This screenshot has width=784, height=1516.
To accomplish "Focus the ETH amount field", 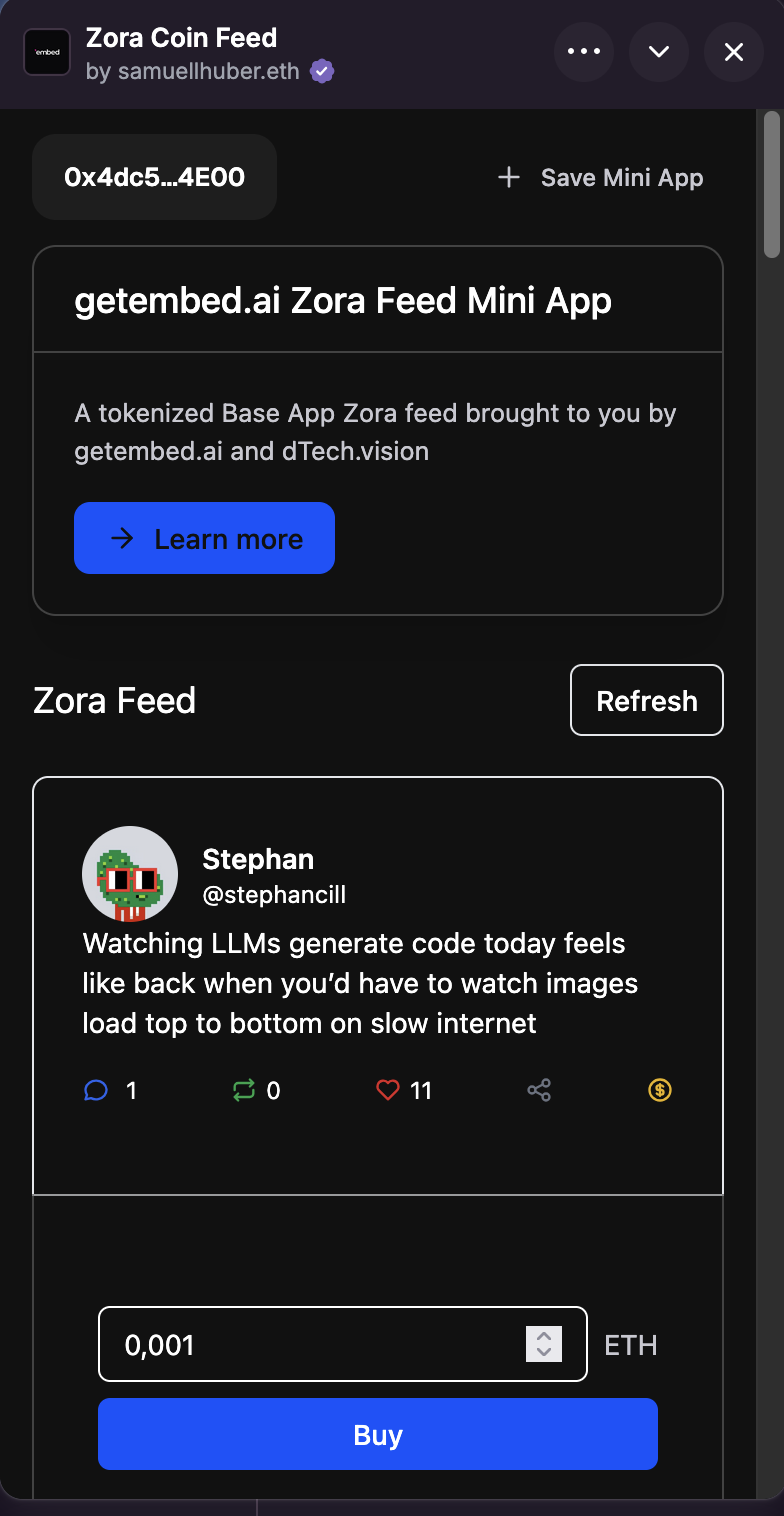I will 343,1344.
